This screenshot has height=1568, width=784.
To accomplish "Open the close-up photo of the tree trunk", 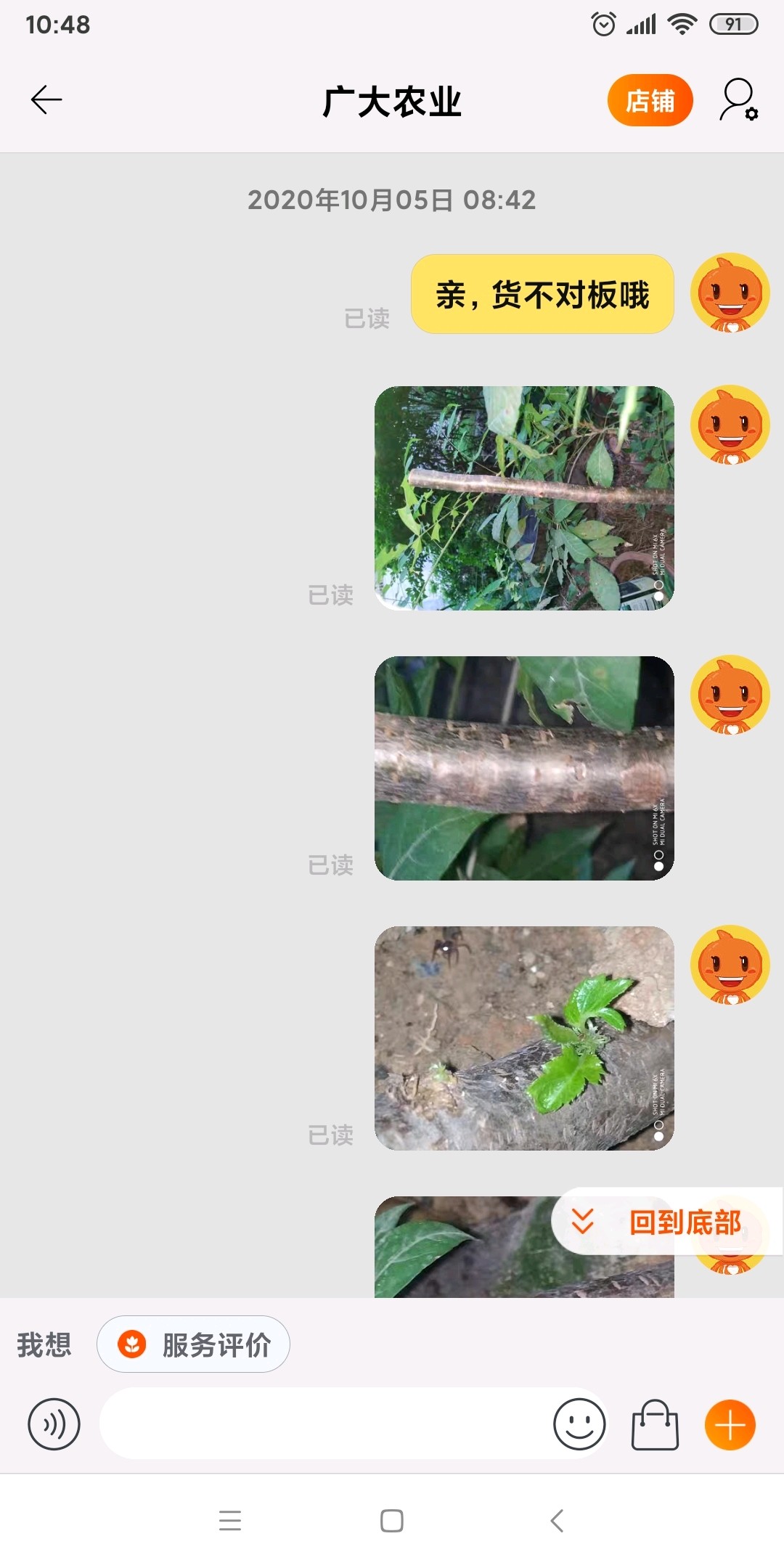I will coord(524,768).
